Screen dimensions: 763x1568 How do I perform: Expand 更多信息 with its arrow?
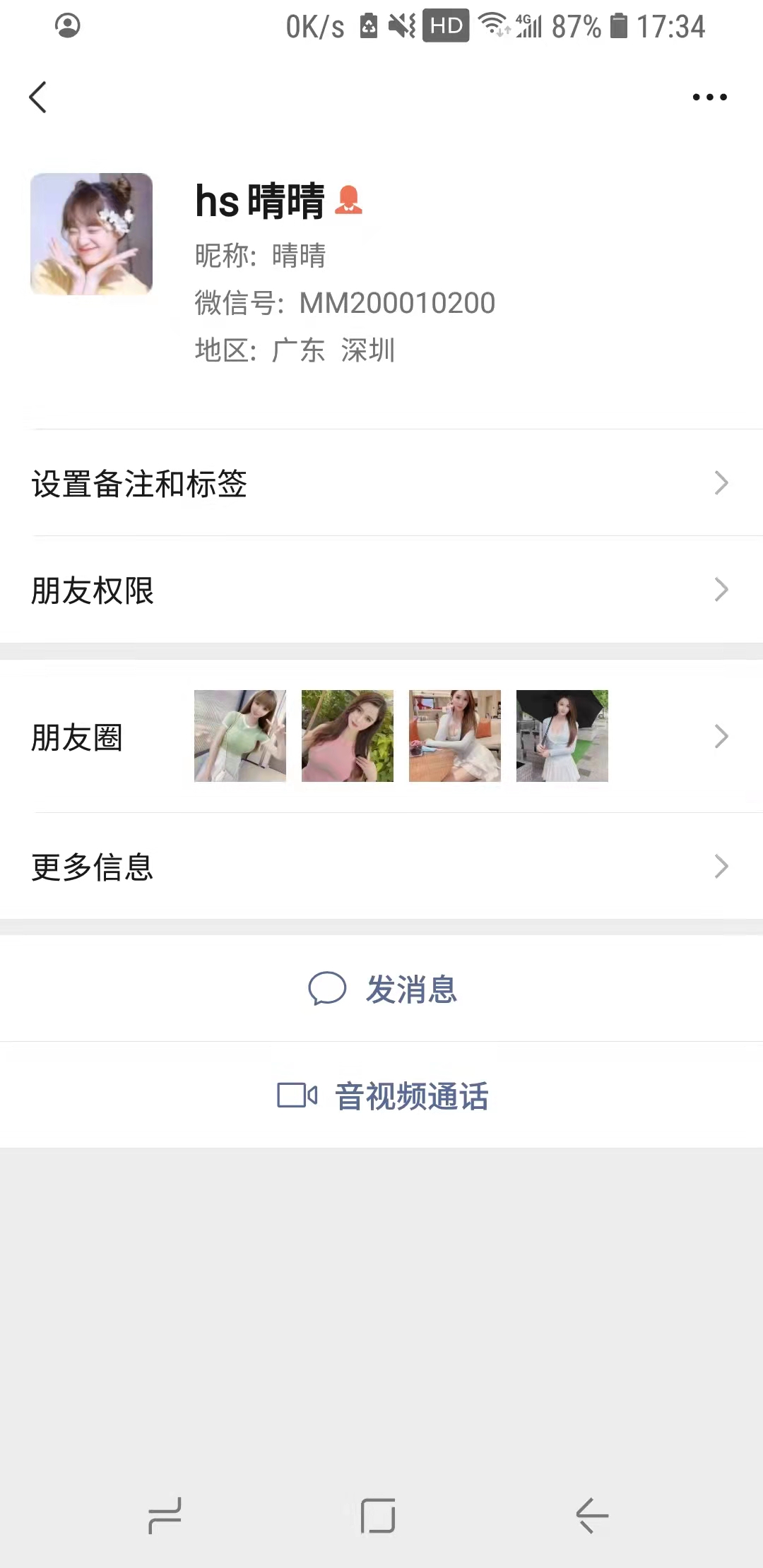[721, 866]
